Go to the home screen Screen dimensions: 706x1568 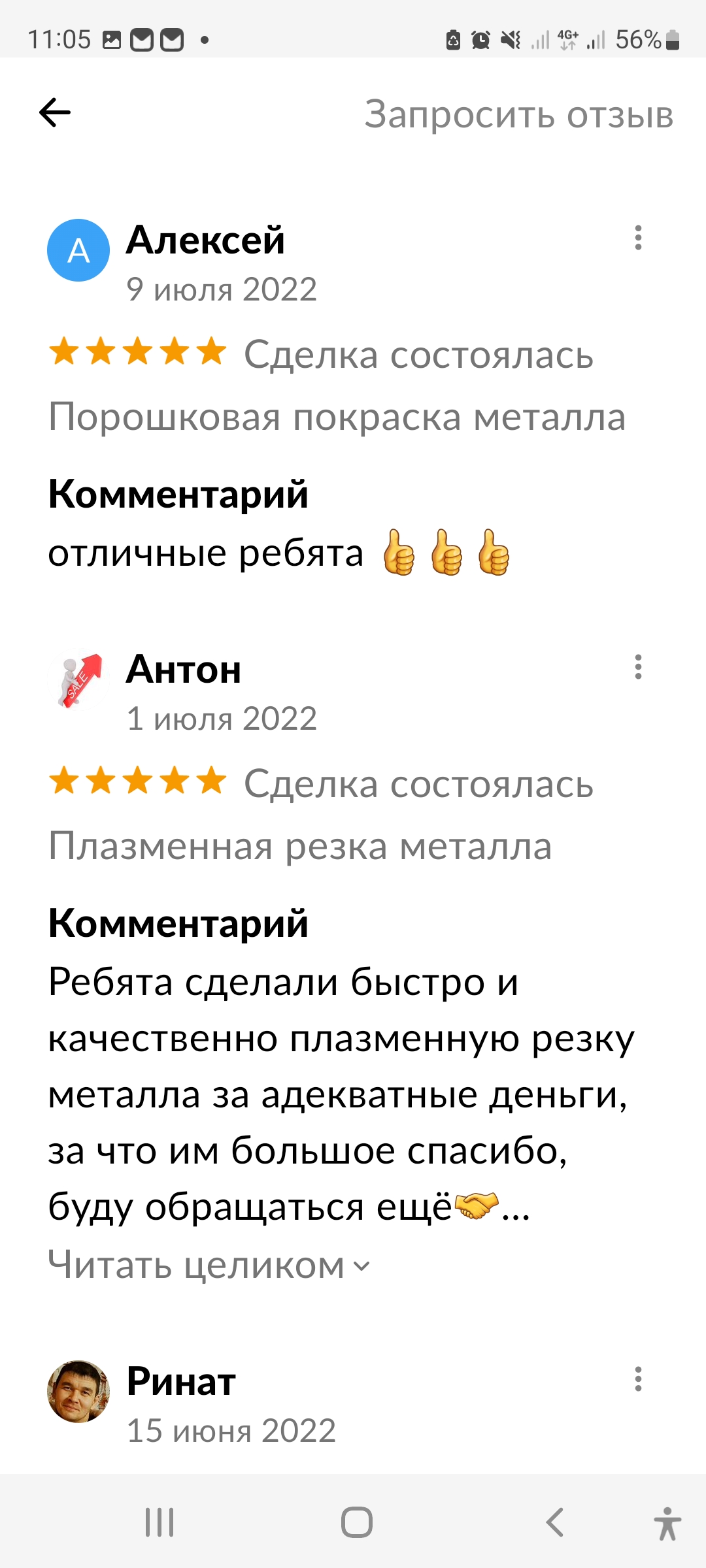point(356,1522)
